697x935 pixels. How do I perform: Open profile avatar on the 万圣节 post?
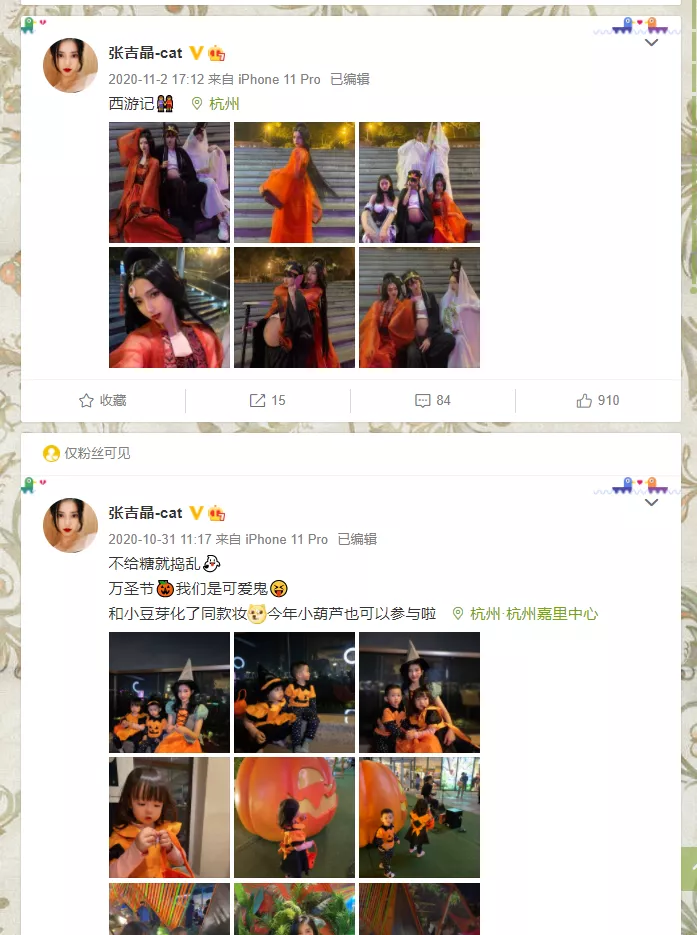pos(70,526)
